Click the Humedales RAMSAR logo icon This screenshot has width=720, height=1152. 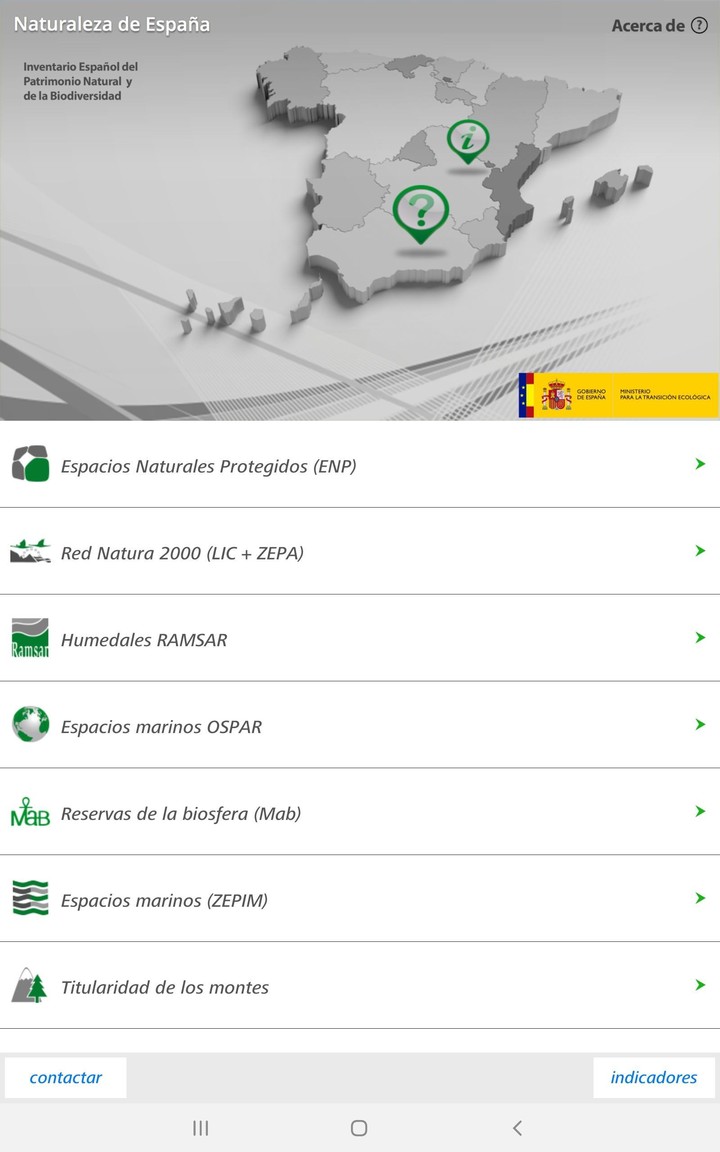click(28, 637)
